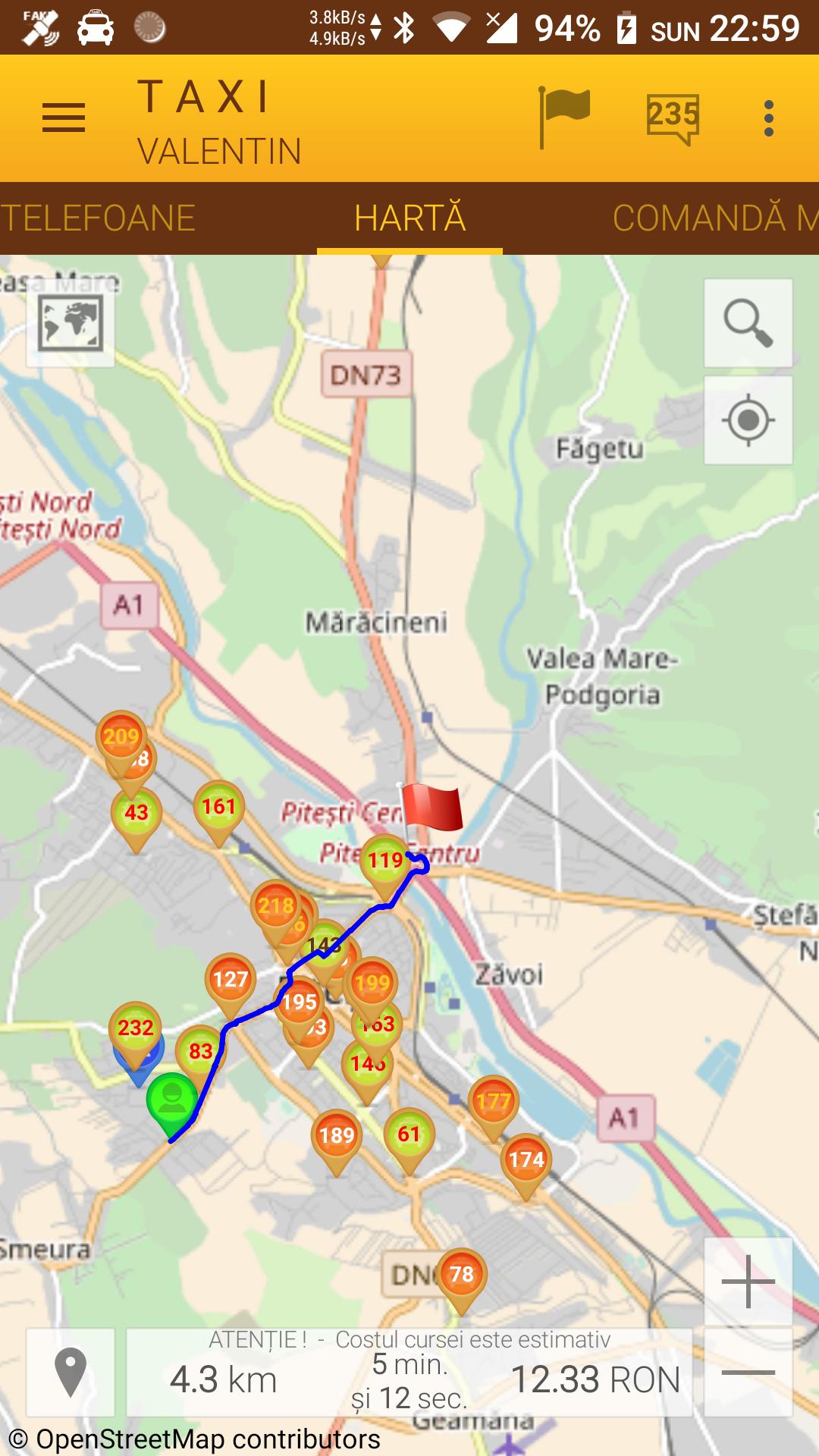Tap the green customer location pin
This screenshot has height=1456, width=819.
[x=172, y=1099]
